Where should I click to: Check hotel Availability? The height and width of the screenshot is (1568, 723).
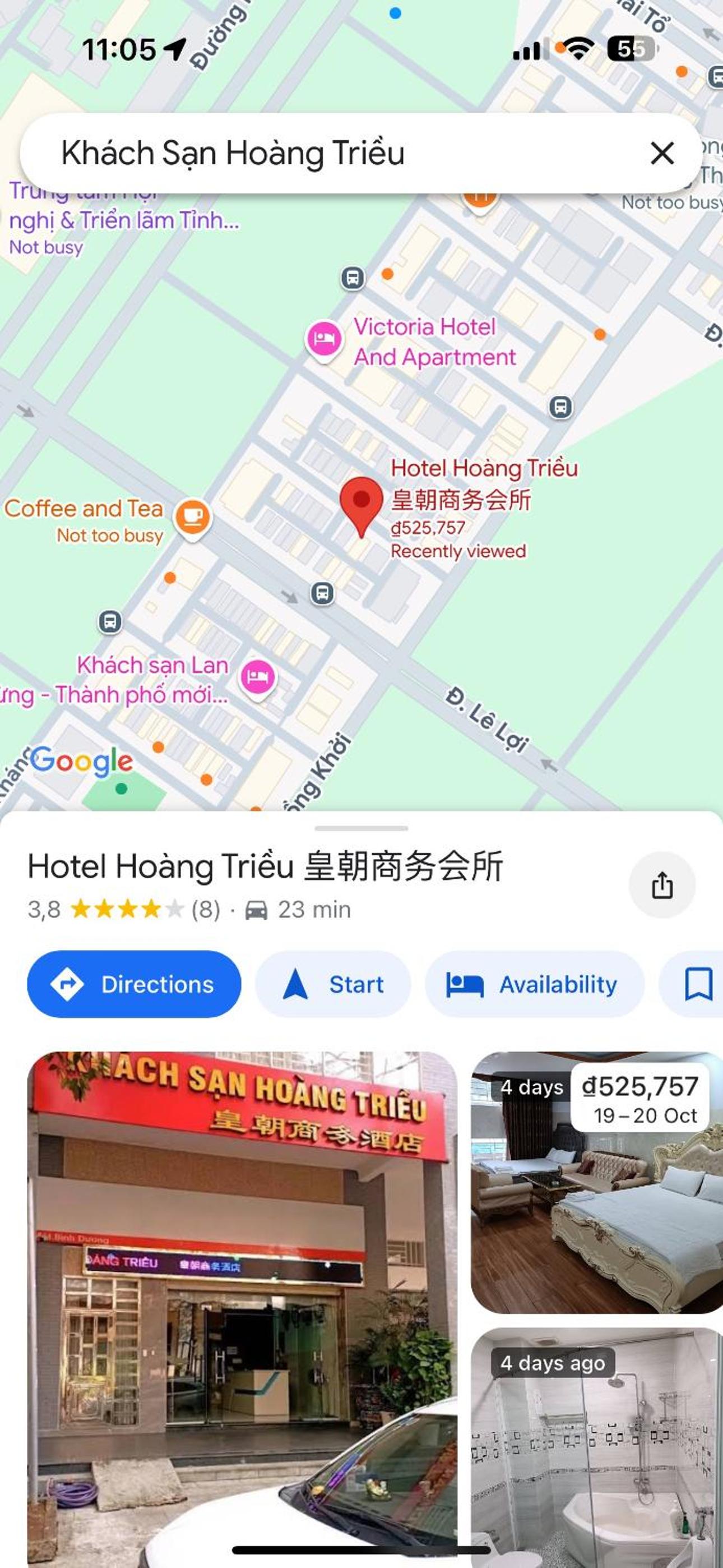point(534,984)
